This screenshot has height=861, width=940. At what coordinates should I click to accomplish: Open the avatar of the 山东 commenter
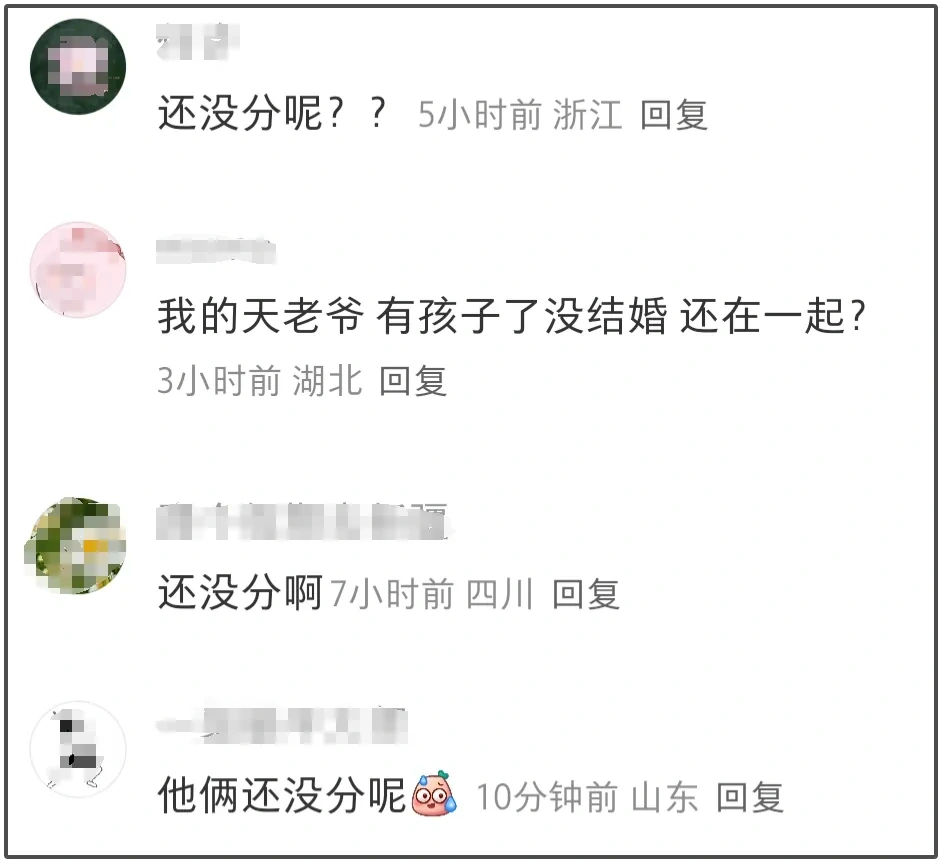pos(78,749)
